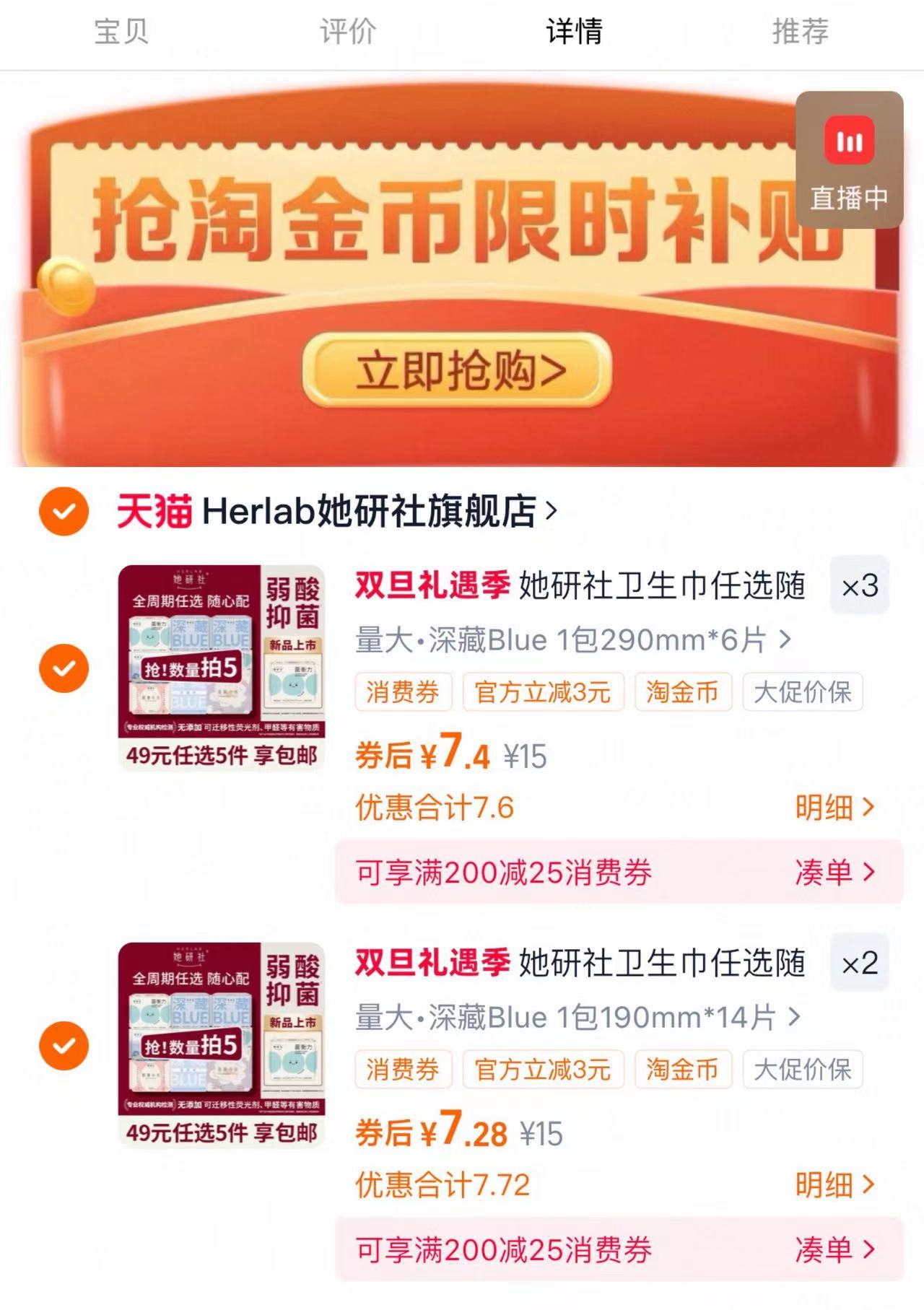Tap the 淘金币 tag on second item
The height and width of the screenshot is (1310, 924).
(x=681, y=1070)
